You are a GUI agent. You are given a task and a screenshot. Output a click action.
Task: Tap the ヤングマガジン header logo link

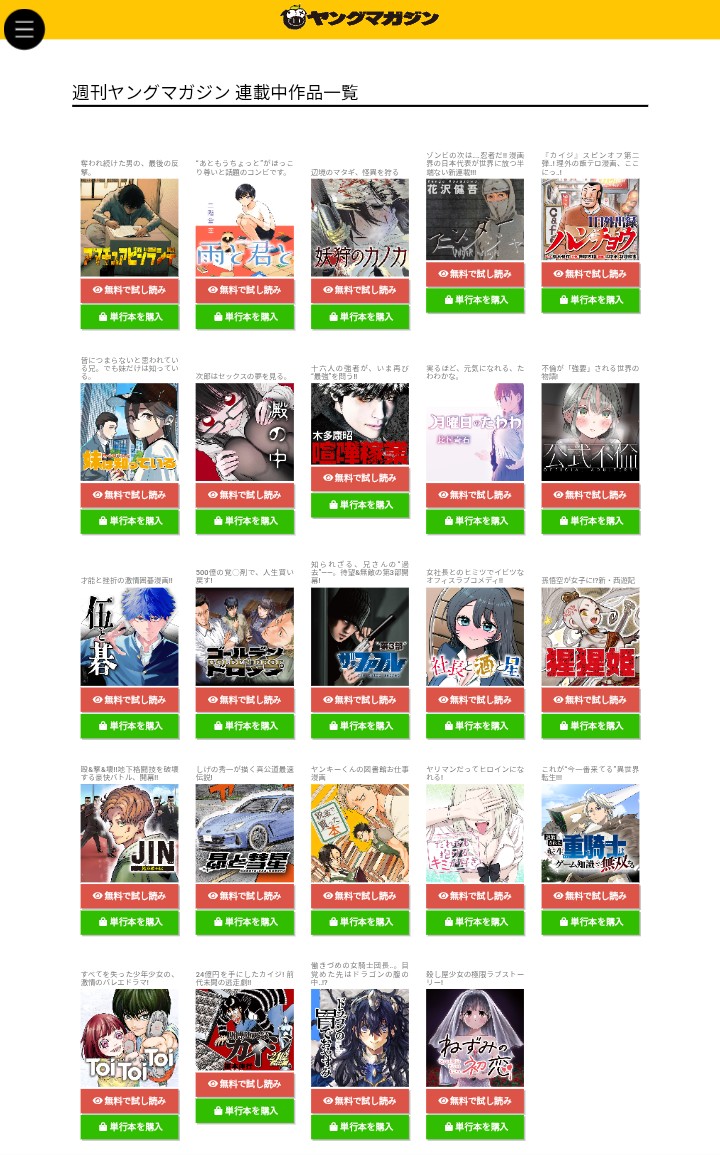point(360,18)
